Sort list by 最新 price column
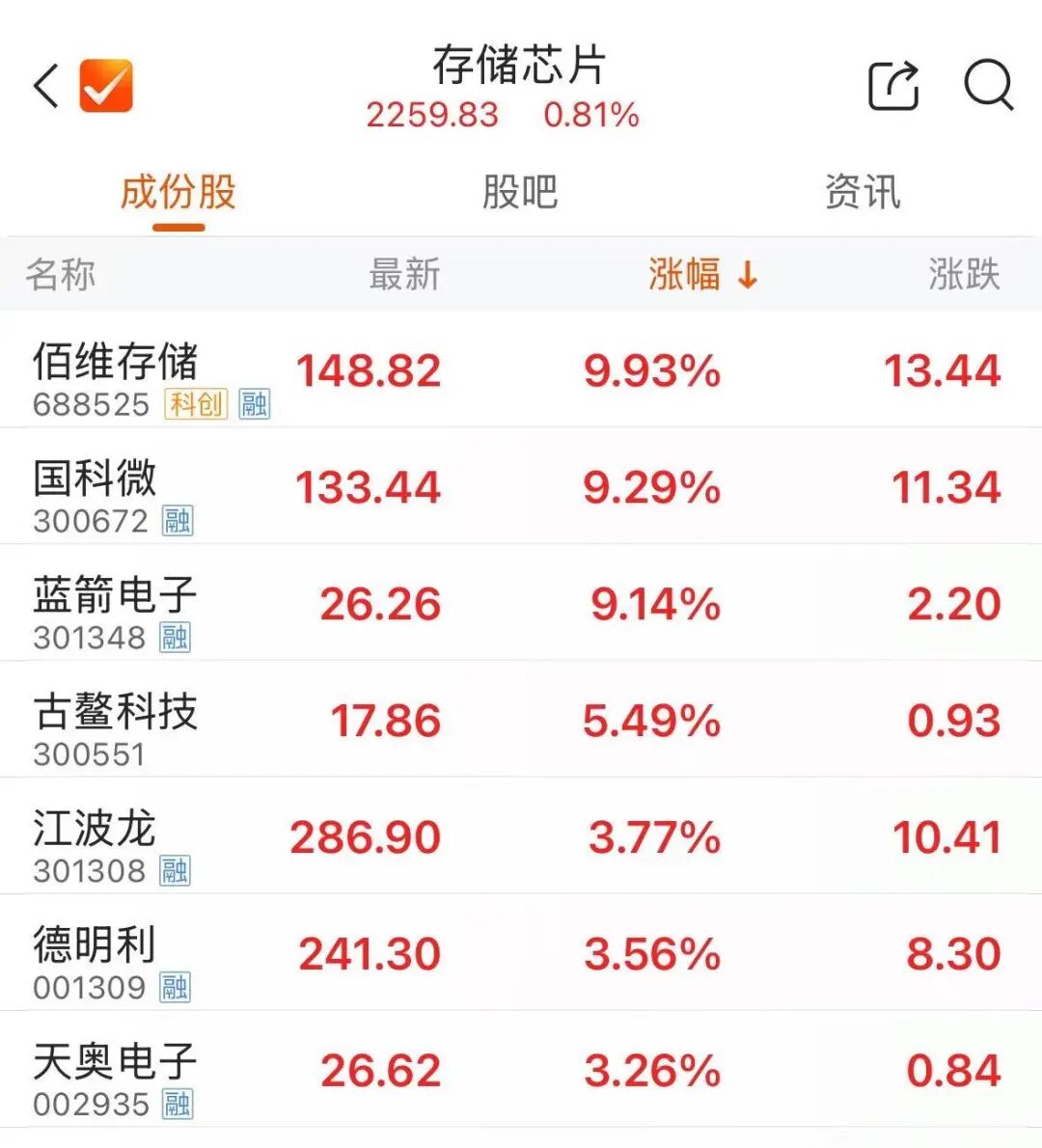The image size is (1042, 1148). tap(404, 275)
